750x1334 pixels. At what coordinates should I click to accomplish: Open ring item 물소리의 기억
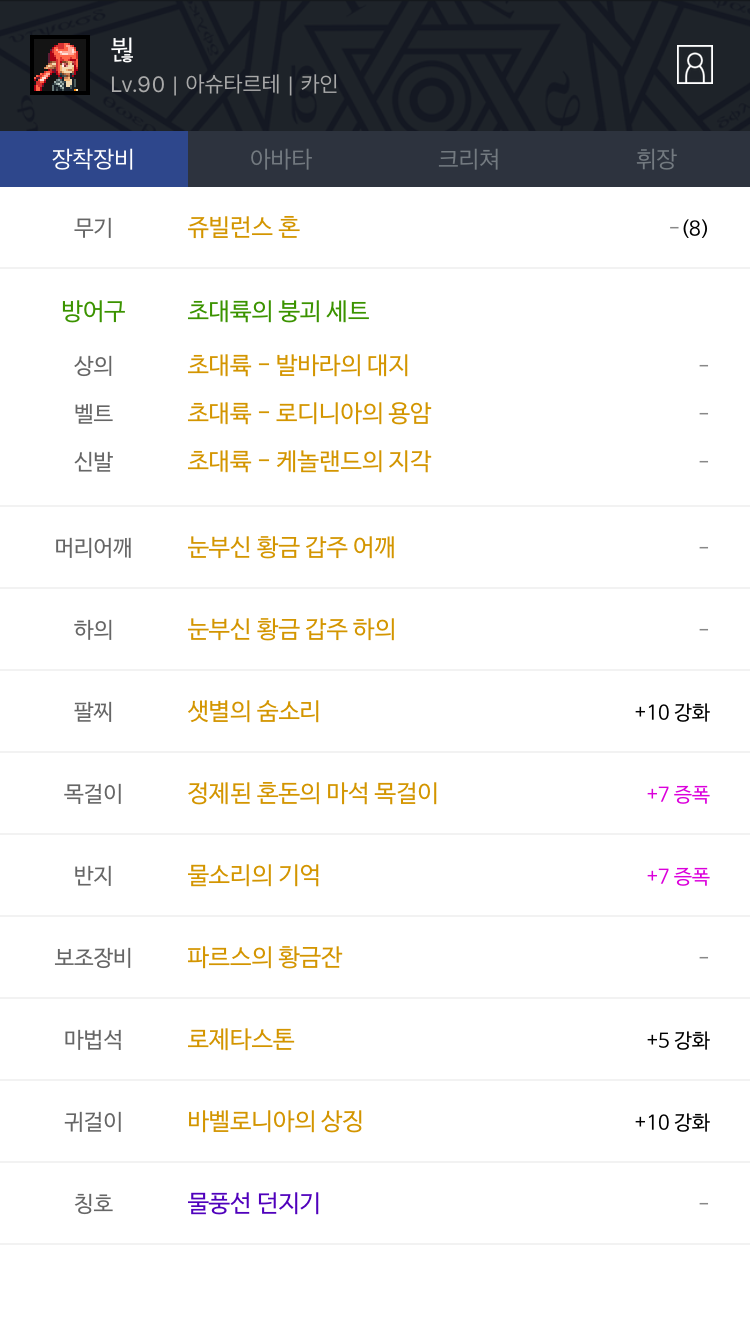coord(254,875)
